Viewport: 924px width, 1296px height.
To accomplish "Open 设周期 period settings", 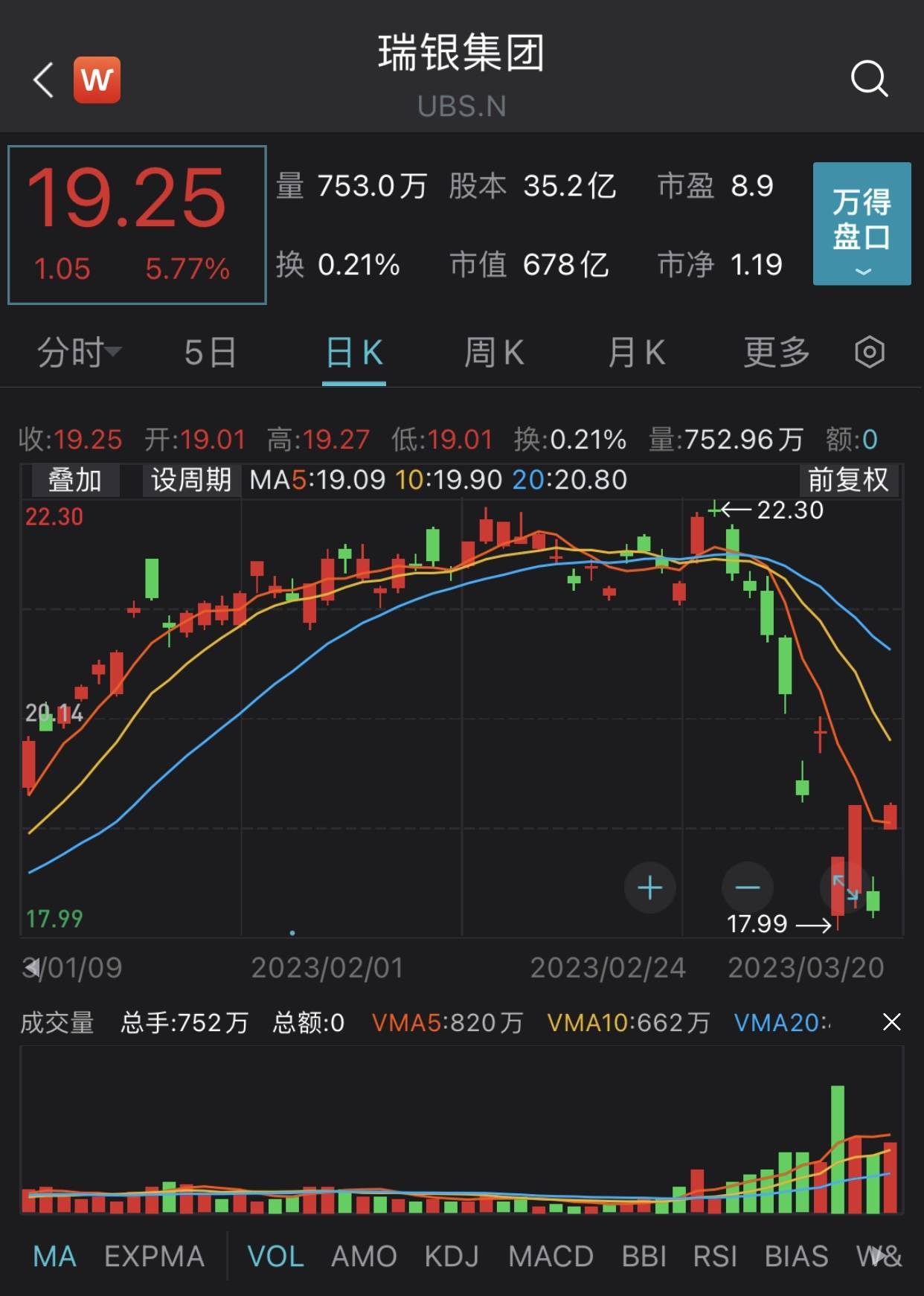I will pyautogui.click(x=190, y=480).
